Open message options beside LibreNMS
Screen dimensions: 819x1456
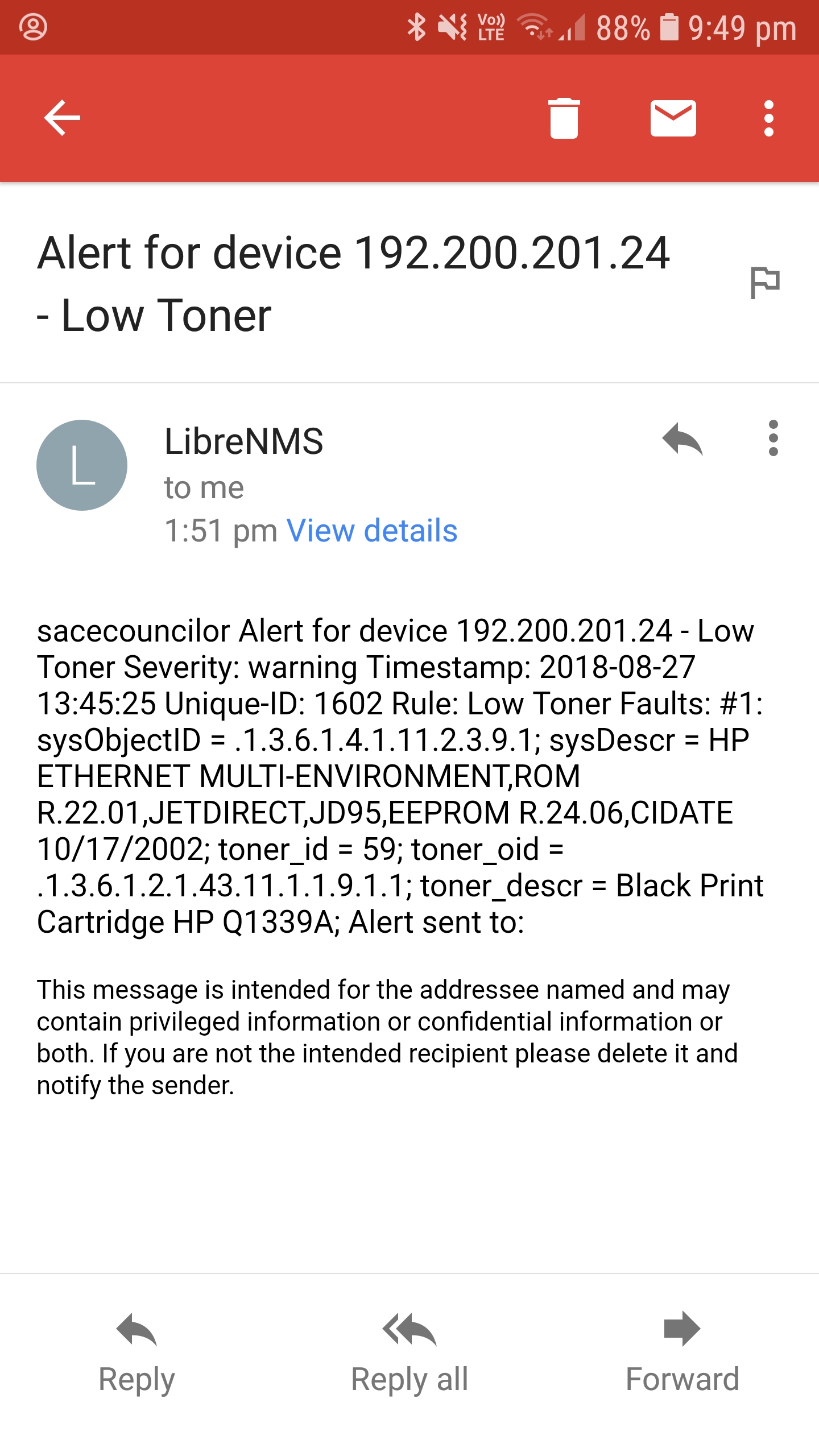click(x=773, y=439)
